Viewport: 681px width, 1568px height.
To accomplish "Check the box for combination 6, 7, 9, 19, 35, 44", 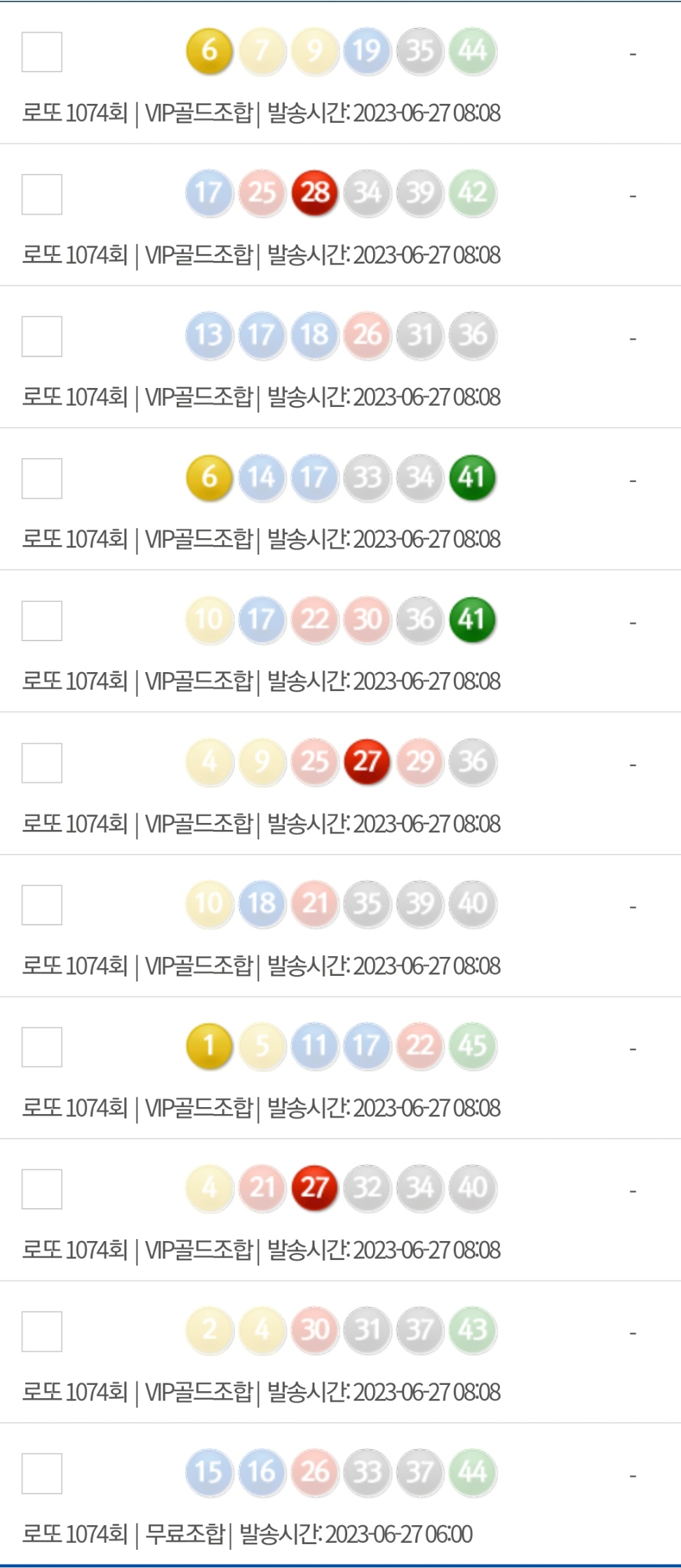I will tap(42, 52).
